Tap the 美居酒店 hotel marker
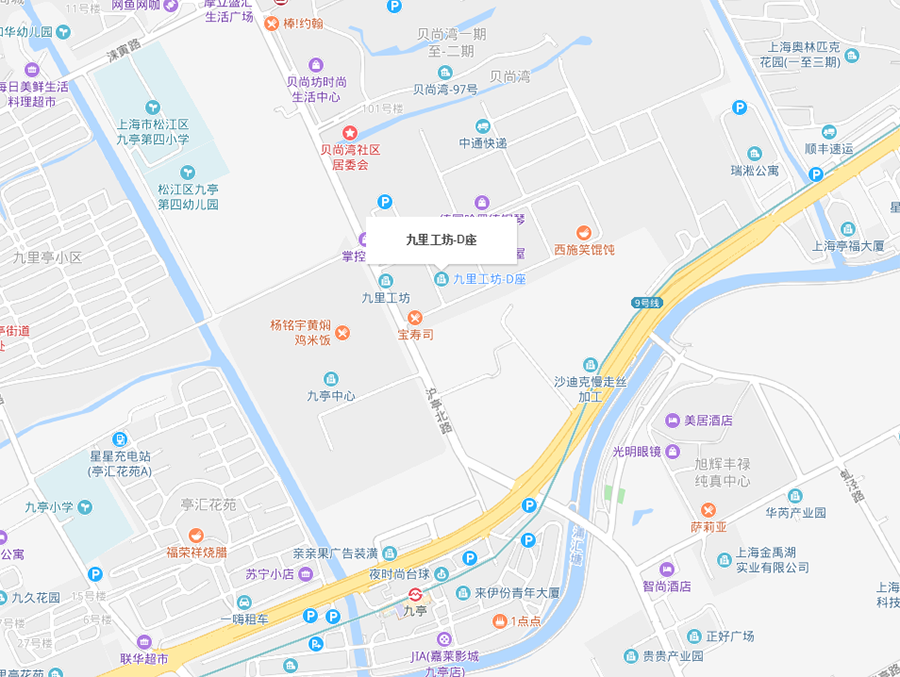Viewport: 900px width, 677px height. click(673, 421)
